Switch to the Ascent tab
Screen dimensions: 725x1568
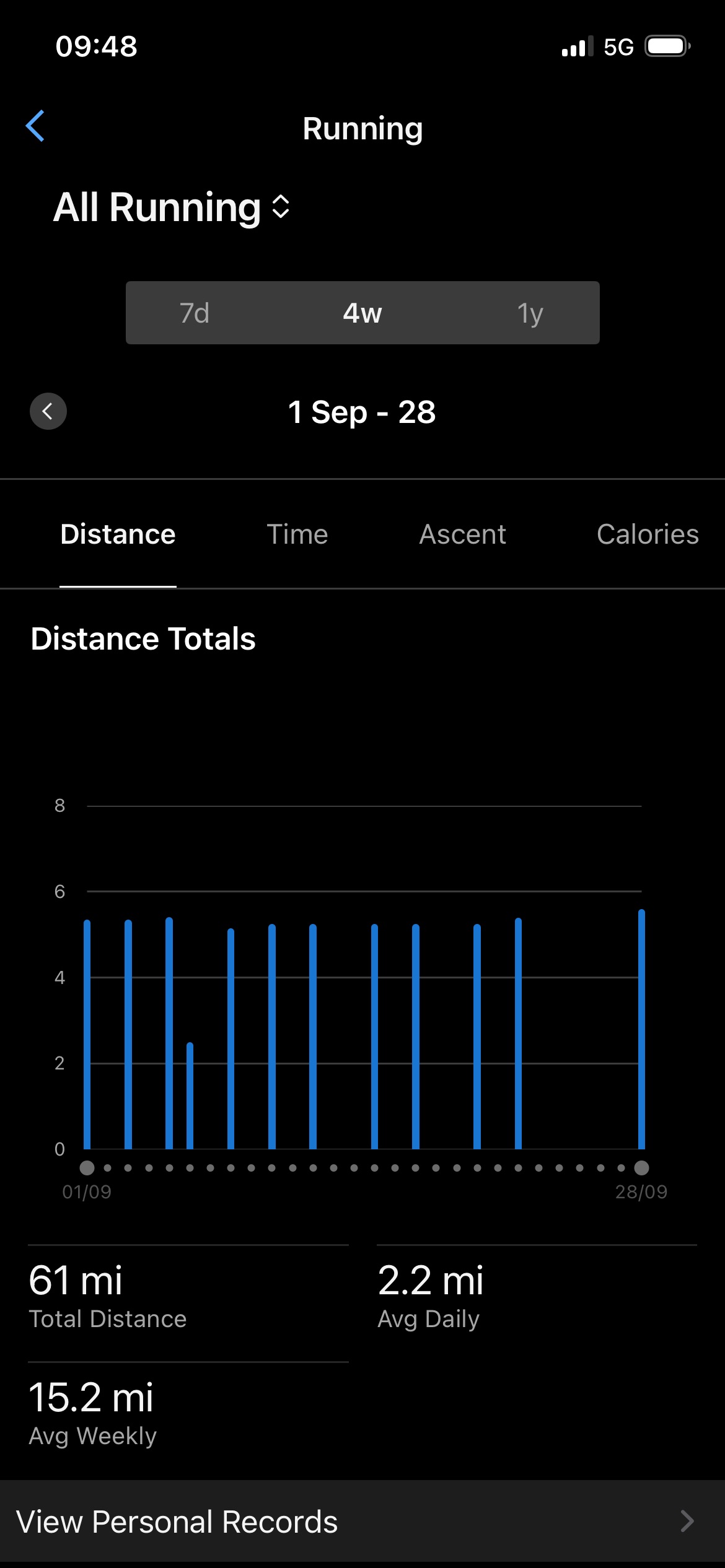click(x=462, y=534)
